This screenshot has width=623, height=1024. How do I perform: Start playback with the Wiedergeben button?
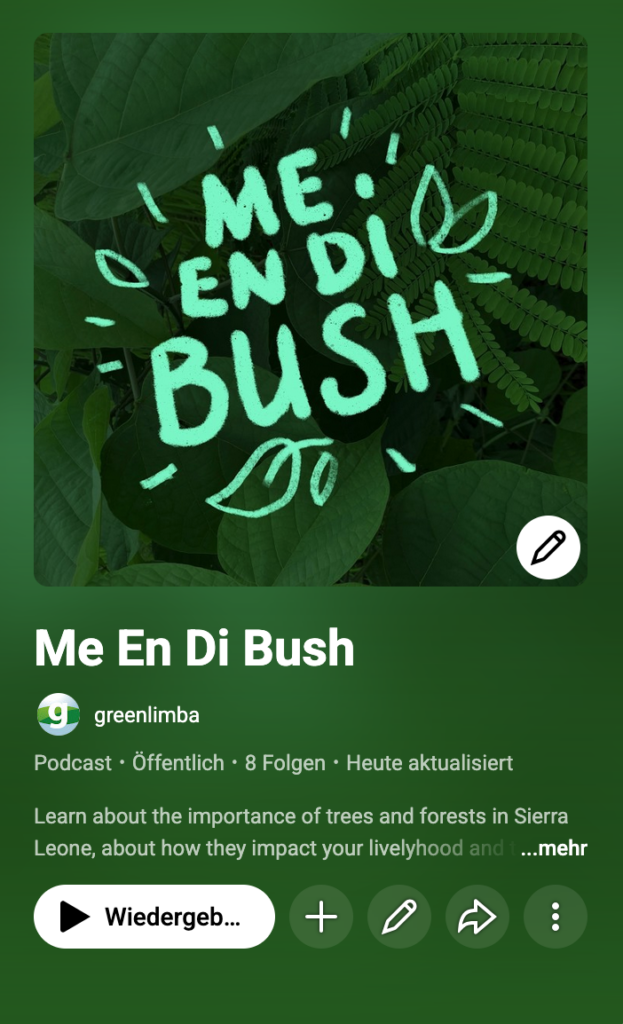coord(154,916)
